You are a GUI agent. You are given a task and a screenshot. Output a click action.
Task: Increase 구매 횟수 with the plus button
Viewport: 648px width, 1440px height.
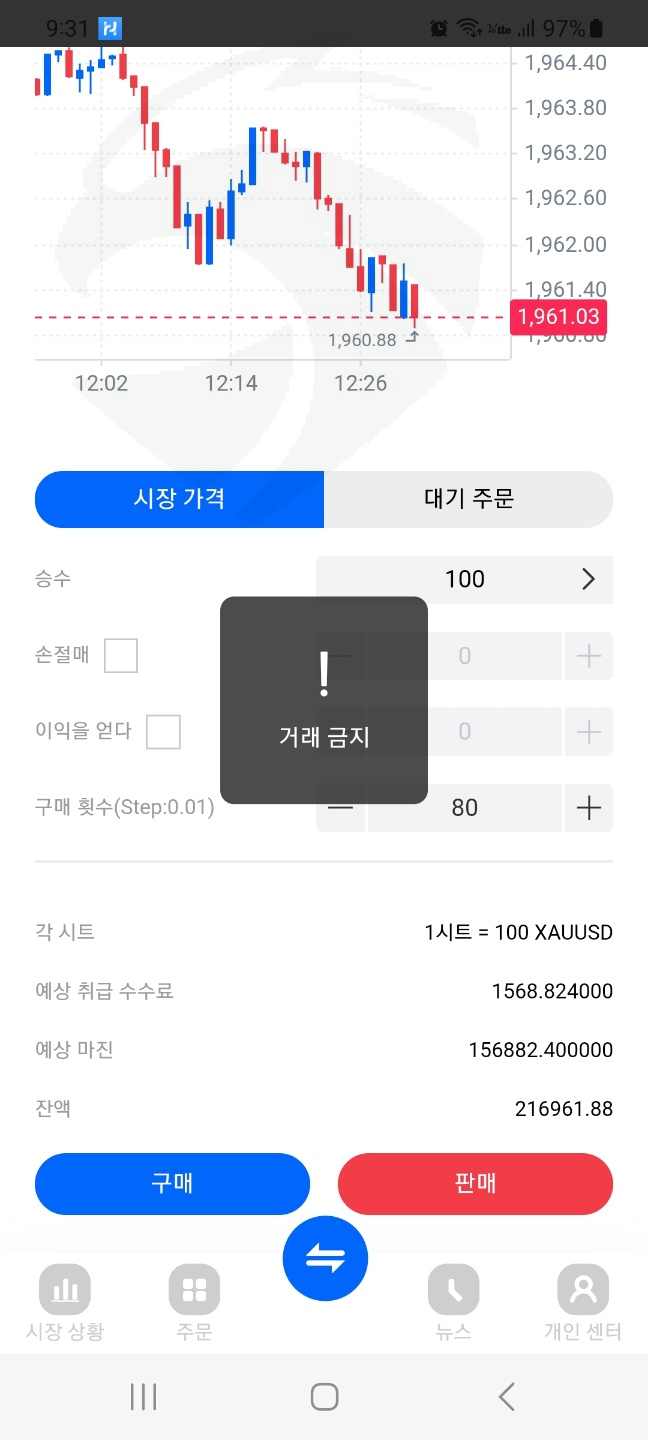point(589,808)
